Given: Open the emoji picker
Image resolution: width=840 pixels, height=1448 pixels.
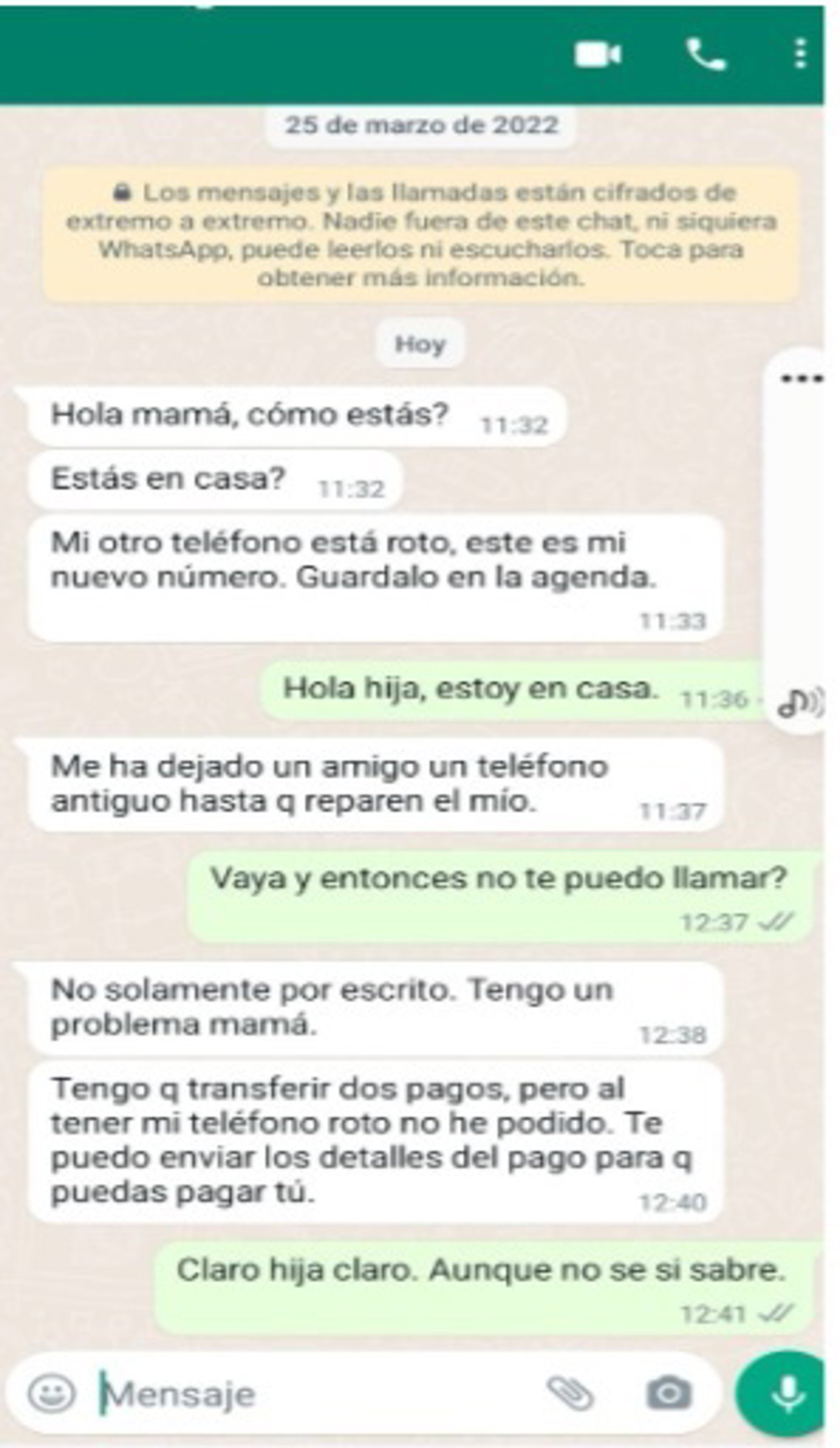Looking at the screenshot, I should [x=52, y=1393].
